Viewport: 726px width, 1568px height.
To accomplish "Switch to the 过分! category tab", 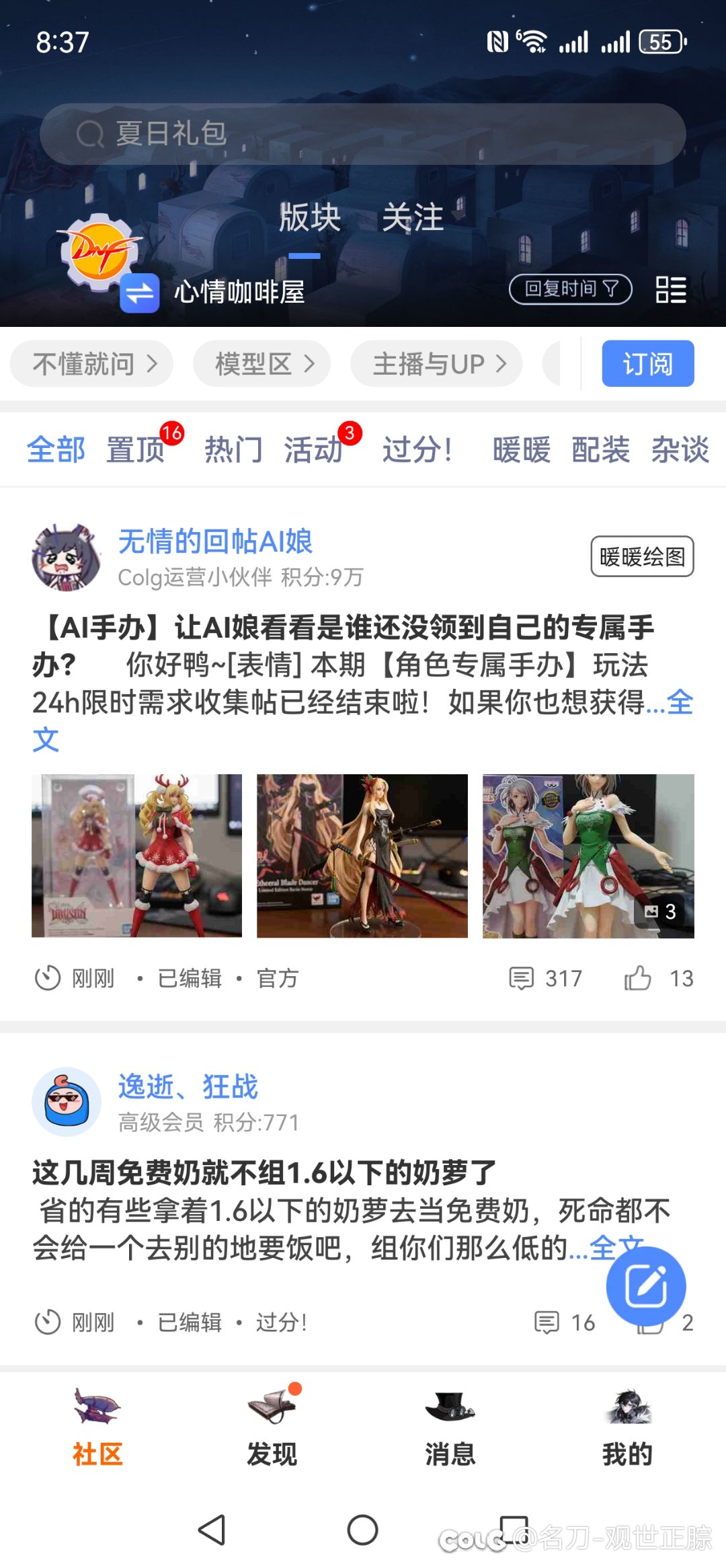I will tap(417, 449).
